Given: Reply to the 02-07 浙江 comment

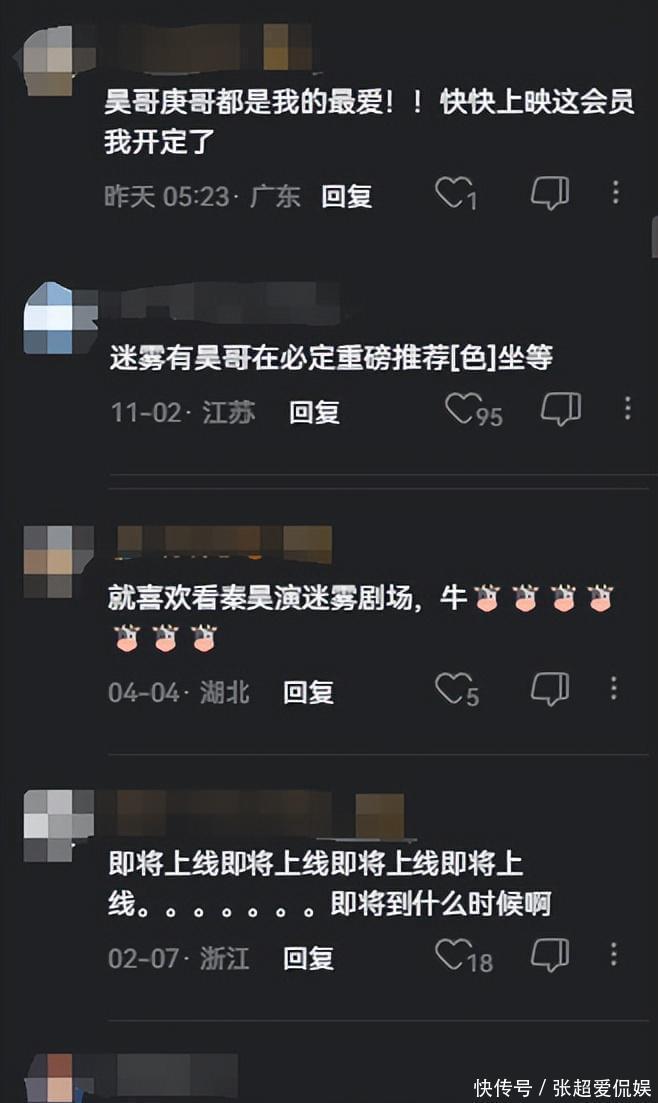Looking at the screenshot, I should (308, 958).
